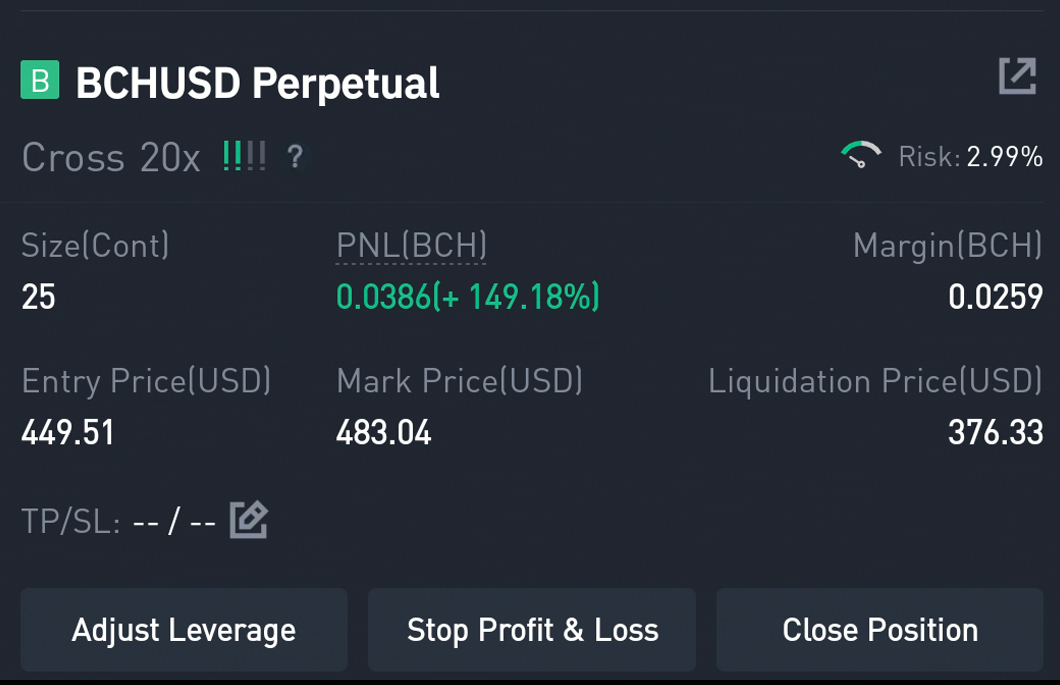Viewport: 1060px width, 685px height.
Task: Tap the underlined PNL(BCH) label
Action: point(412,245)
